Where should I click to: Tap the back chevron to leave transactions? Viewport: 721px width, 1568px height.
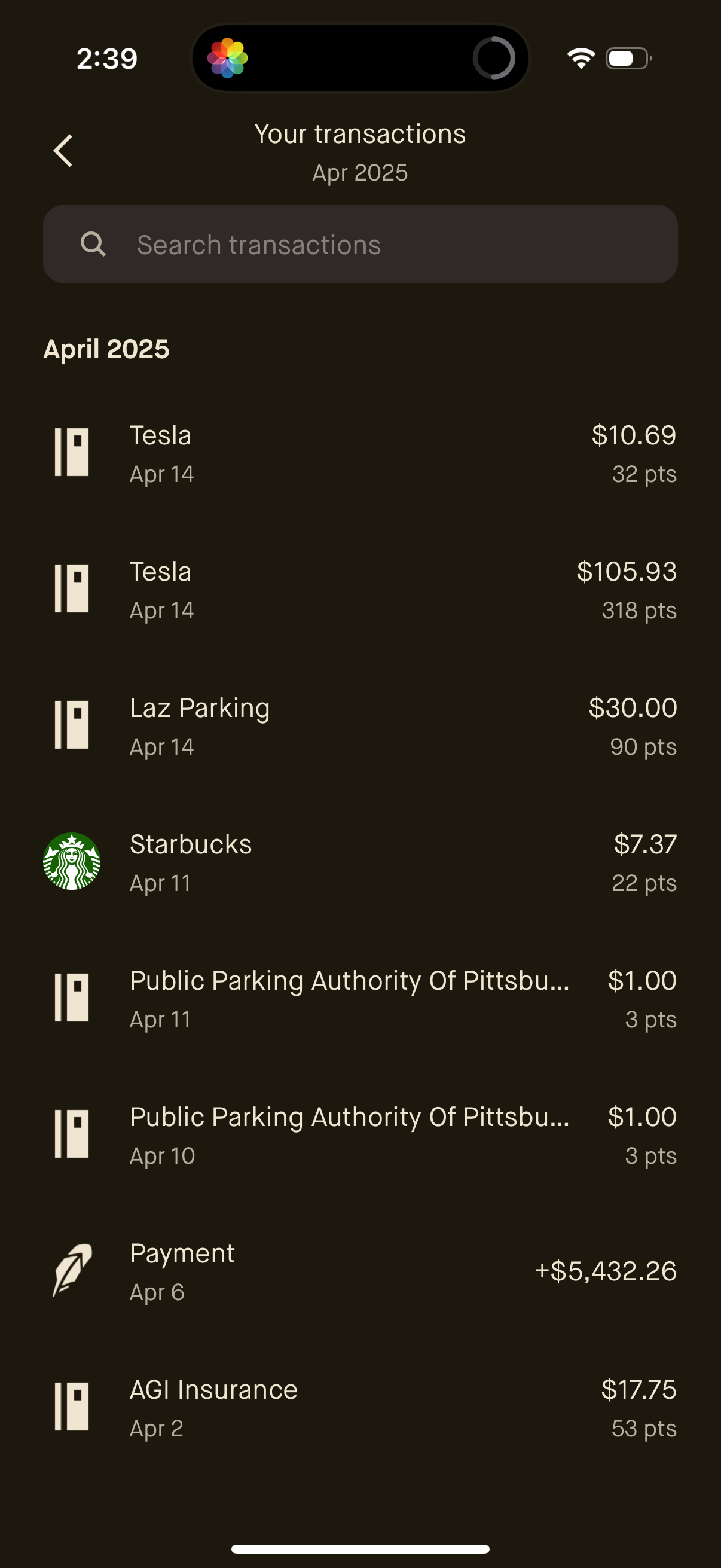point(63,149)
